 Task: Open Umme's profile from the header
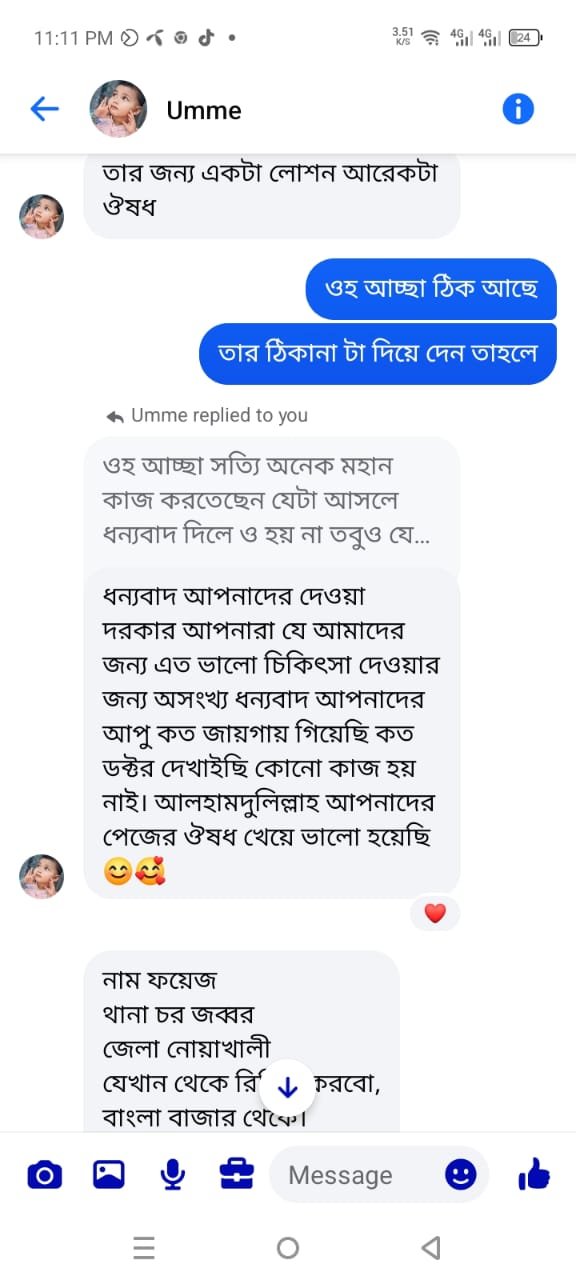click(x=118, y=109)
